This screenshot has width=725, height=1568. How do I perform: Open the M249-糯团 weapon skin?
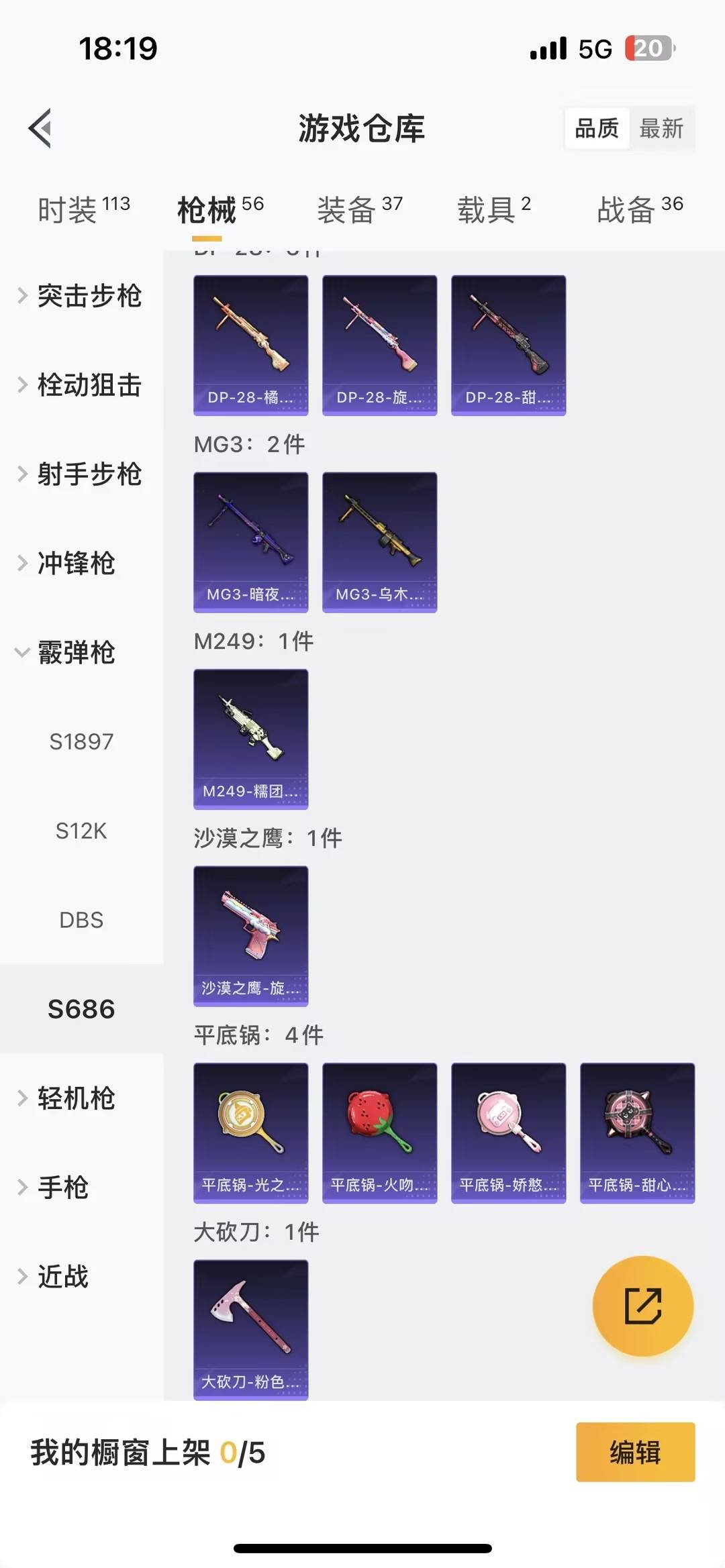(250, 738)
